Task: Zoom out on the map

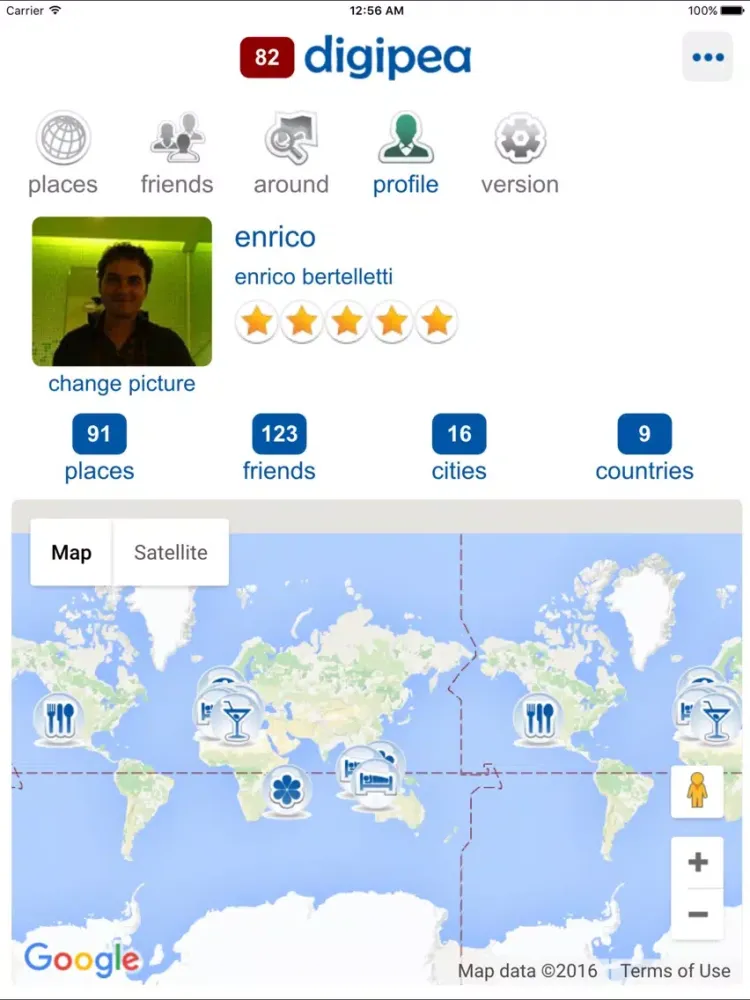Action: (x=698, y=914)
